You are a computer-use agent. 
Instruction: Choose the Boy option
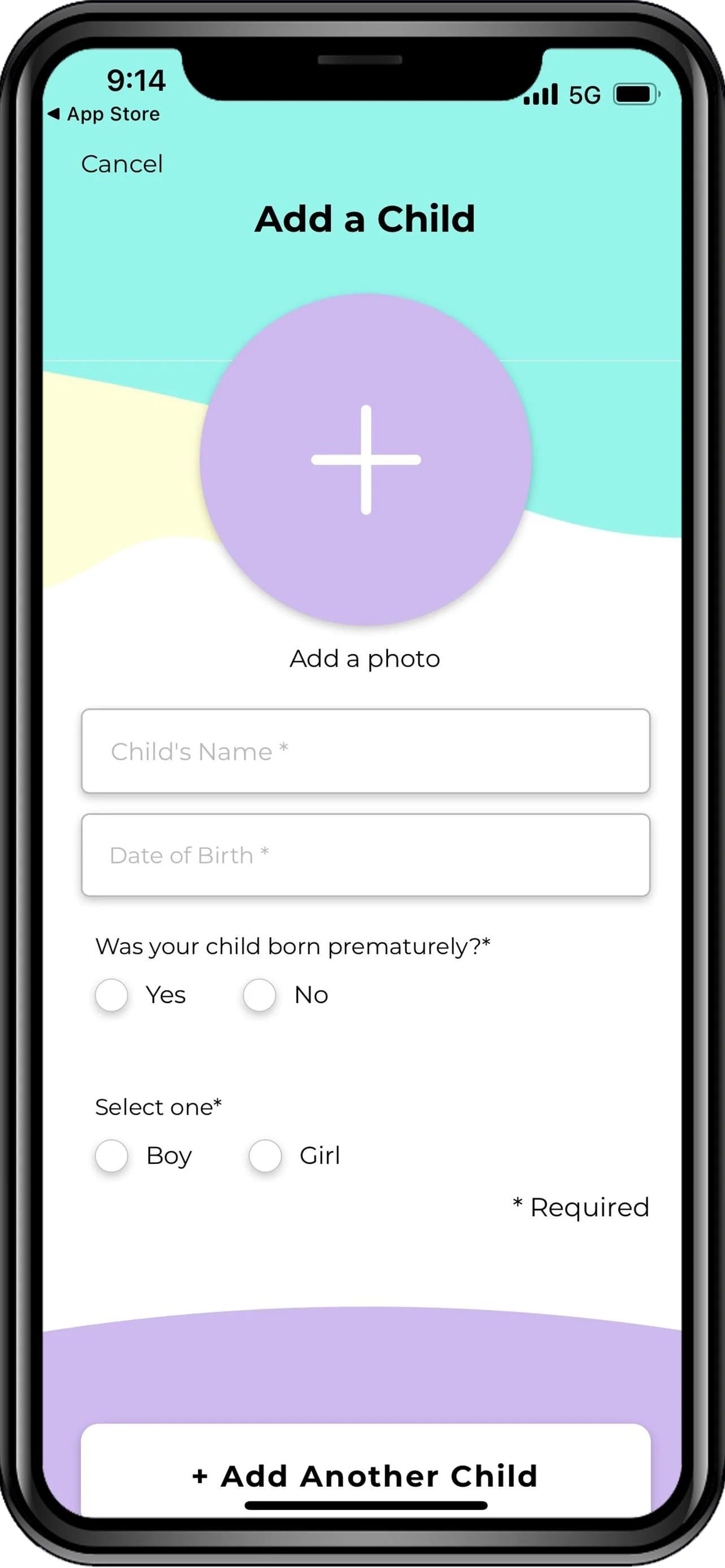point(111,1155)
